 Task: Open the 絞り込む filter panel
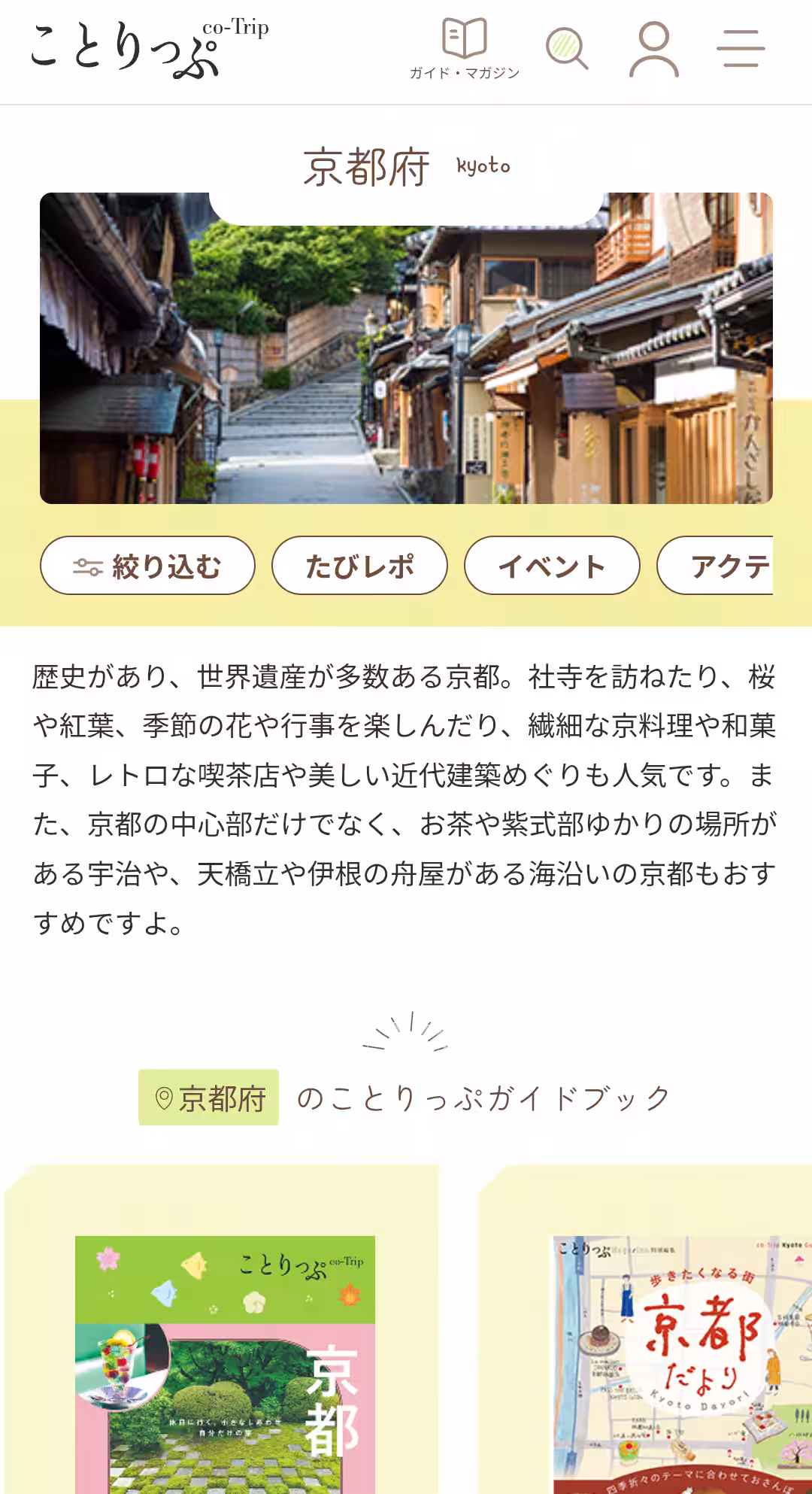click(x=147, y=566)
